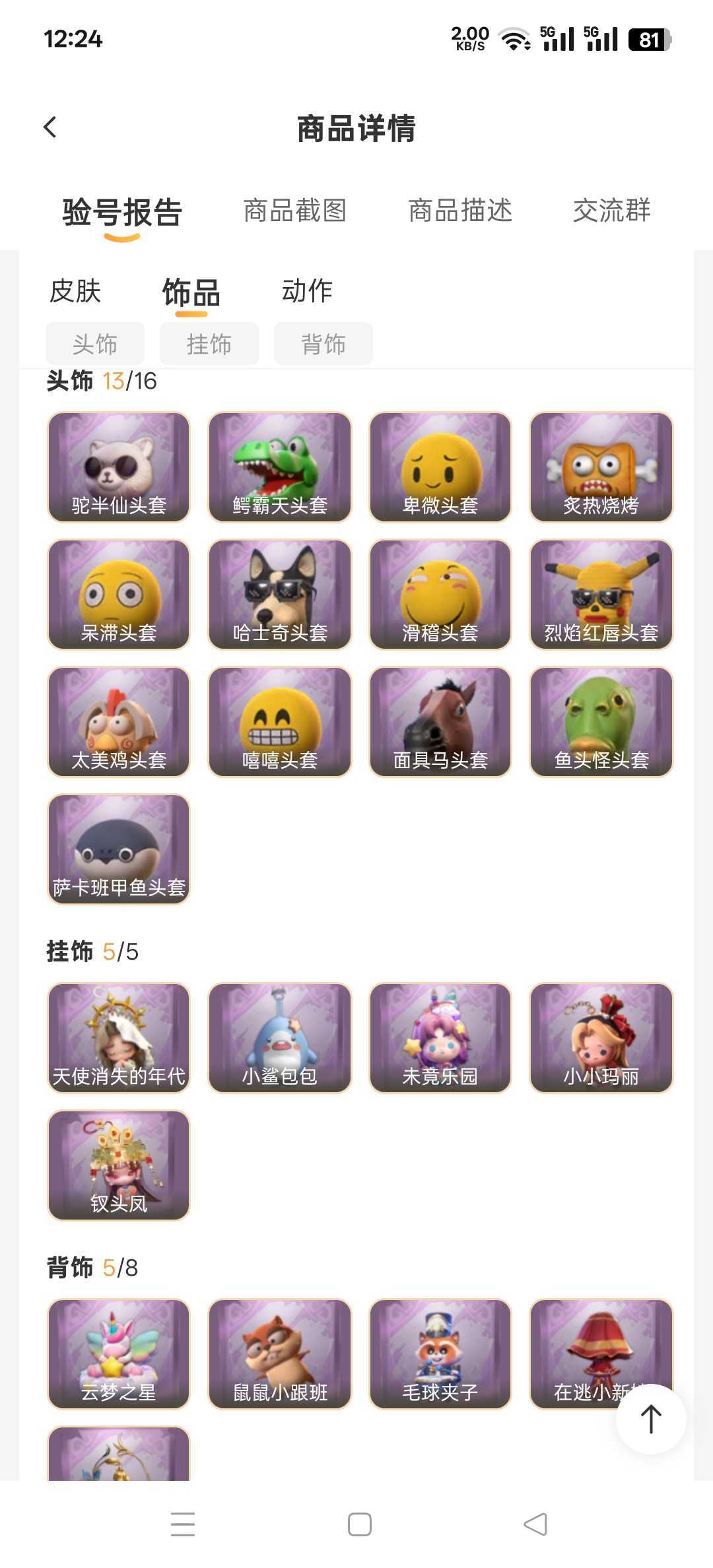Tap the scroll-to-top arrow button
This screenshot has width=713, height=1568.
coord(651,1419)
